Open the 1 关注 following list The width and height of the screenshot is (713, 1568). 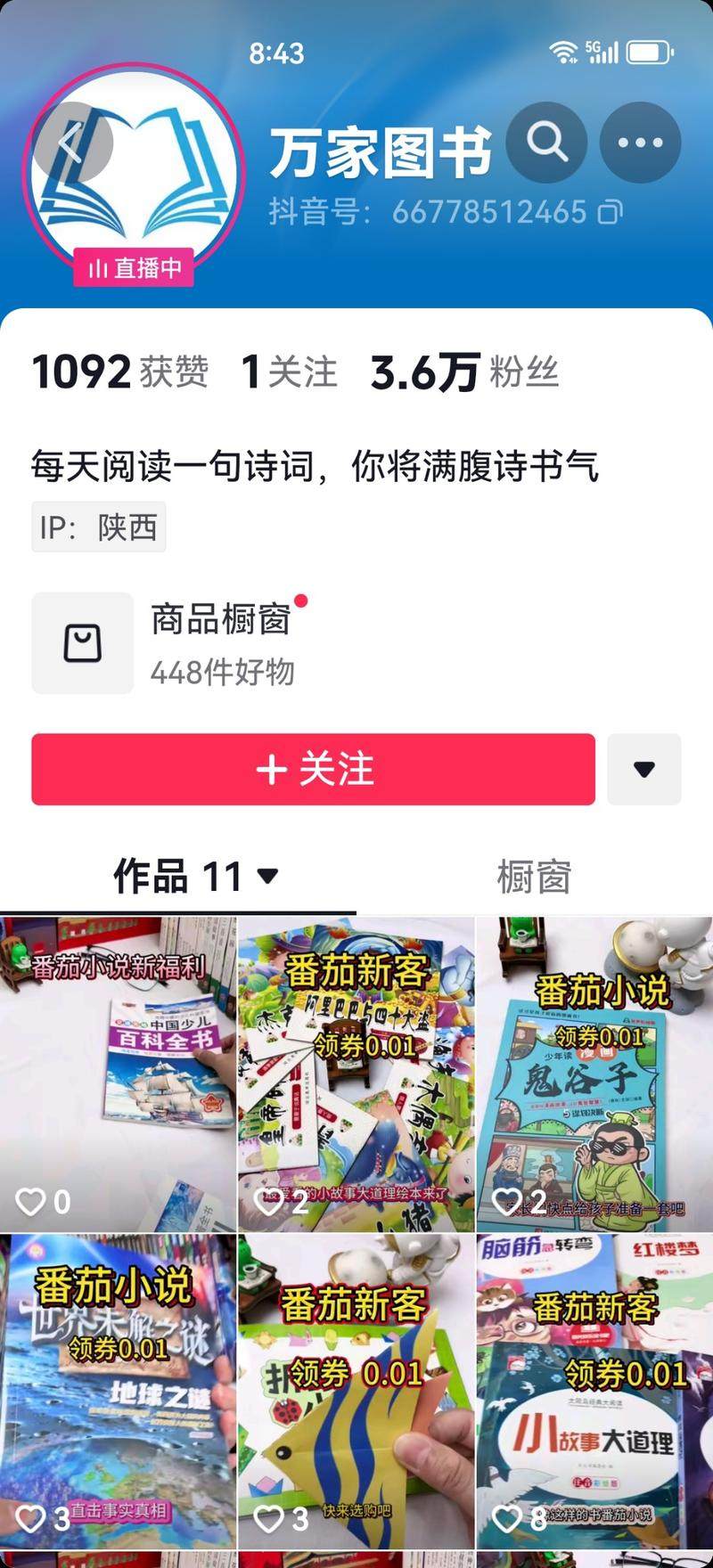pos(290,372)
